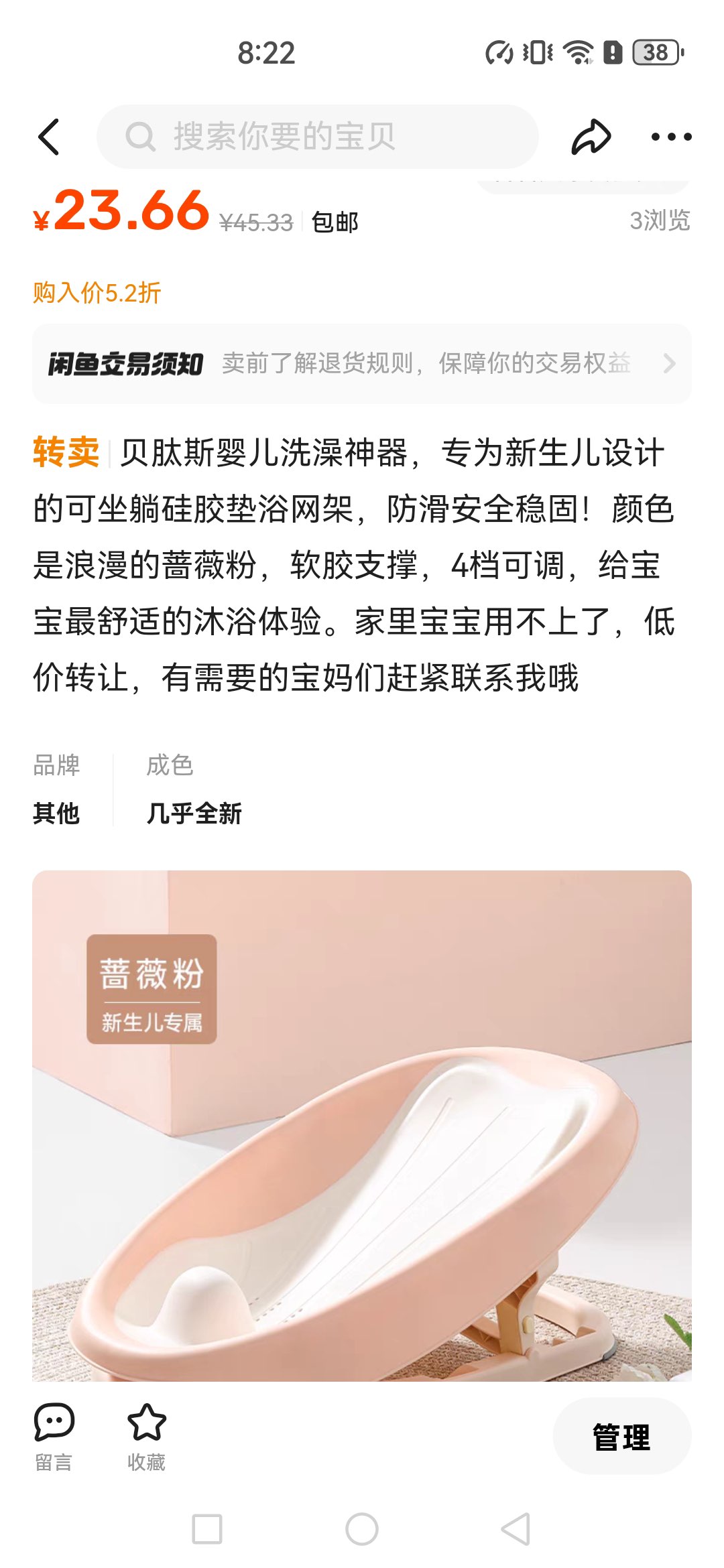View the pink baby bath seat photo
This screenshot has height=1568, width=724.
point(362,1126)
